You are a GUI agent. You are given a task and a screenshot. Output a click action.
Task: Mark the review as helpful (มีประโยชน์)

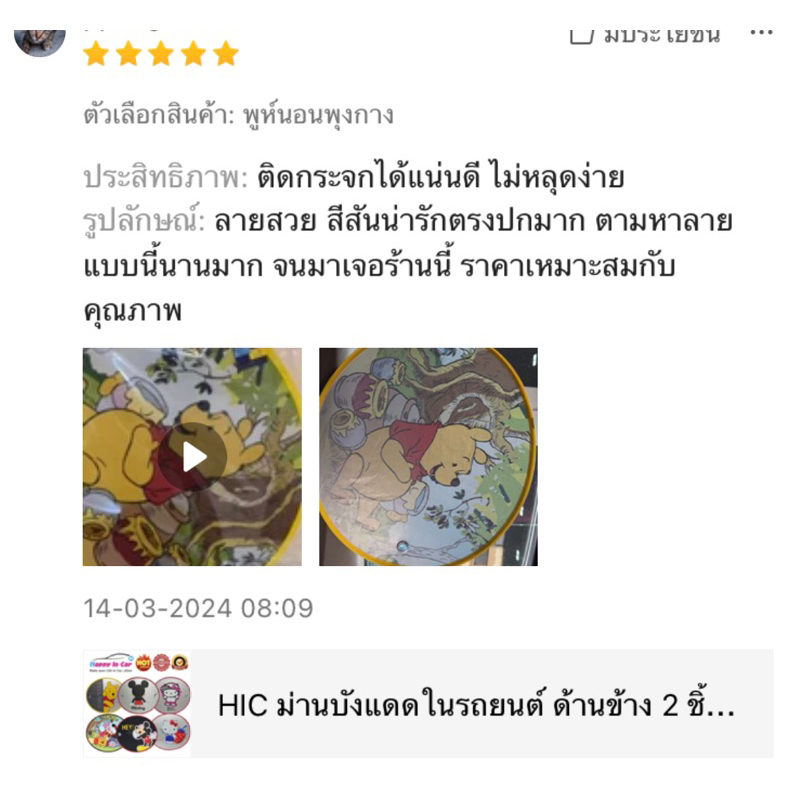point(645,36)
